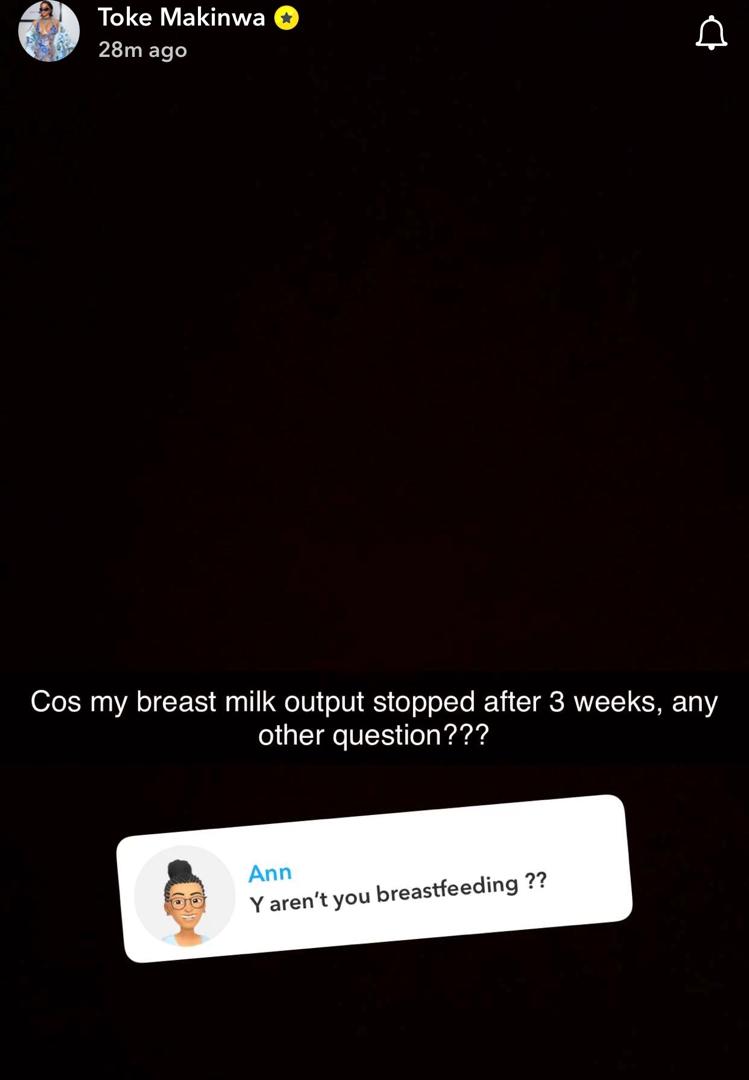The width and height of the screenshot is (749, 1080).
Task: Click the Toke Makinwa name label
Action: tap(184, 17)
